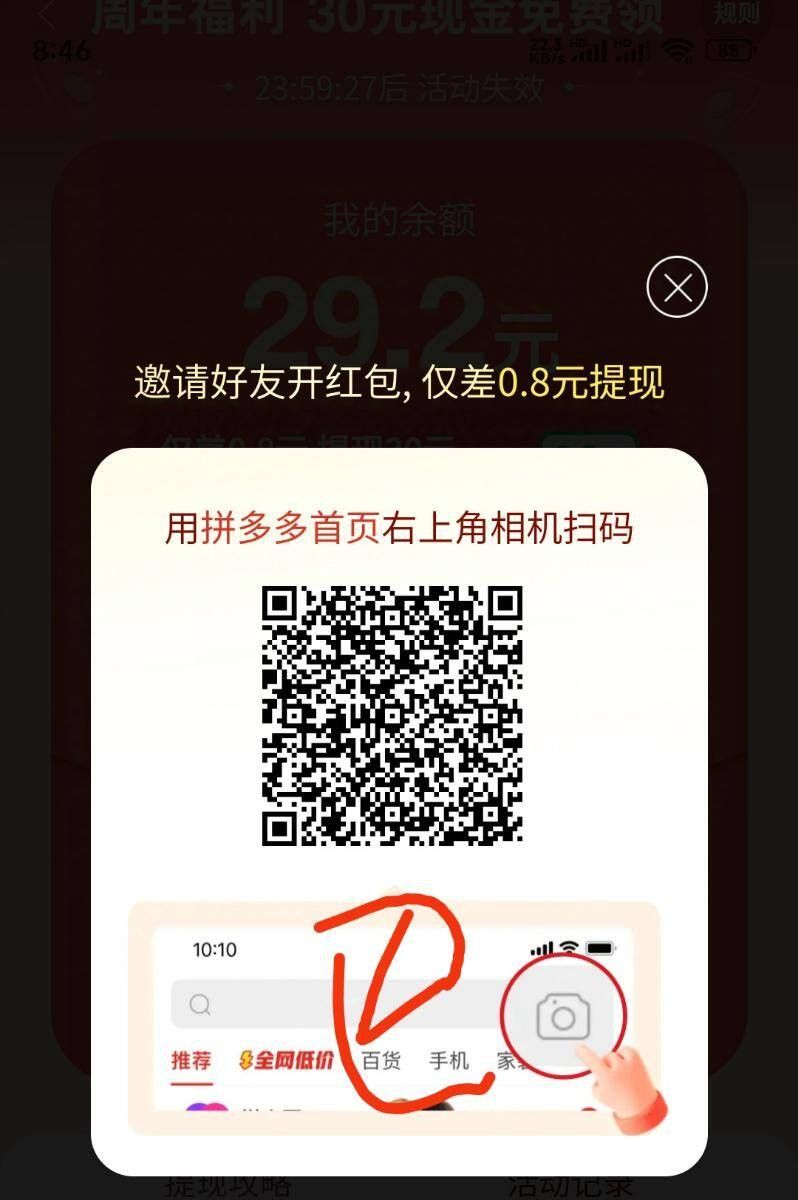Close the QR code invite dialog
This screenshot has width=798, height=1200.
click(677, 288)
